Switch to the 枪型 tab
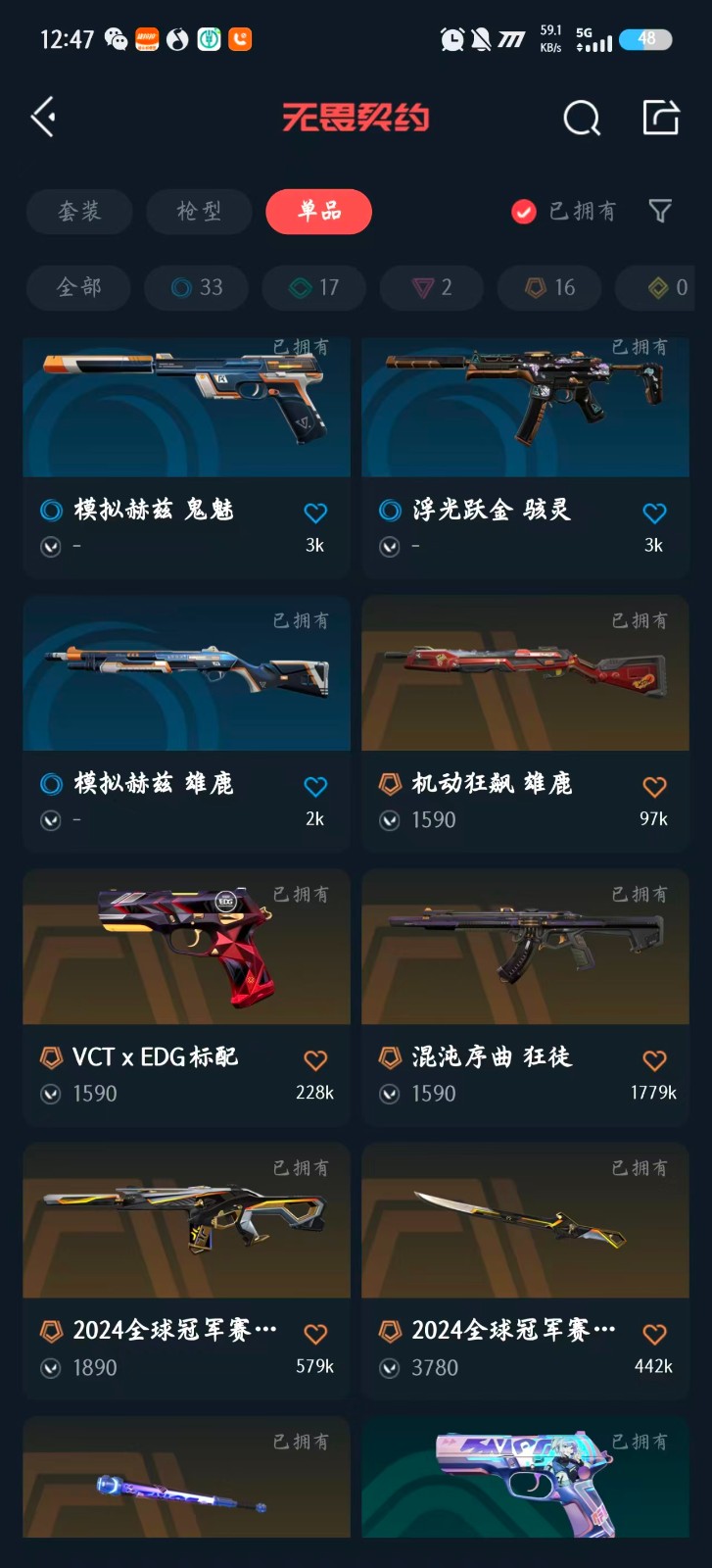This screenshot has height=1568, width=712. coord(199,212)
